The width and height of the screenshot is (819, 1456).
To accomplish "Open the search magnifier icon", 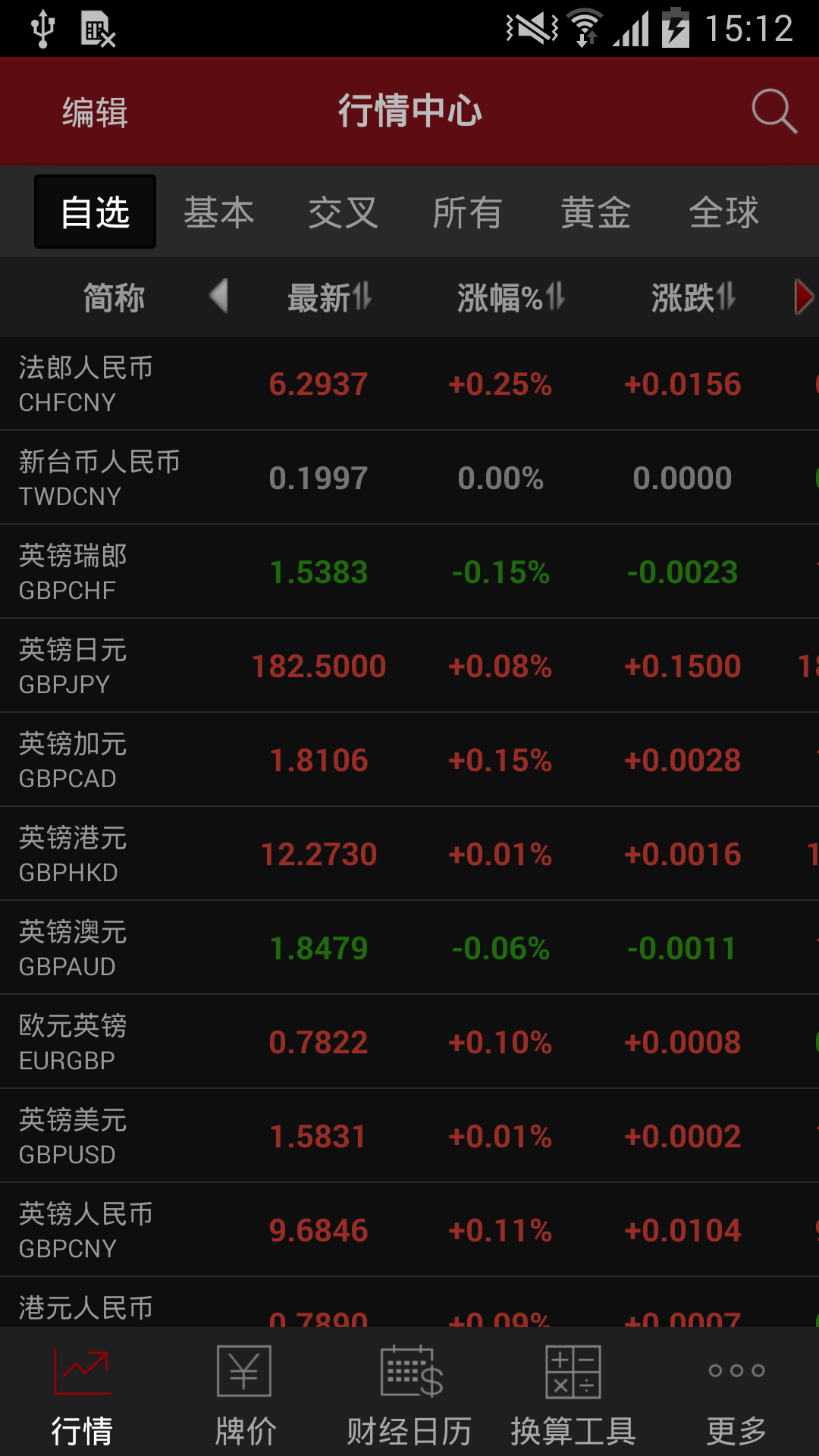I will [773, 111].
